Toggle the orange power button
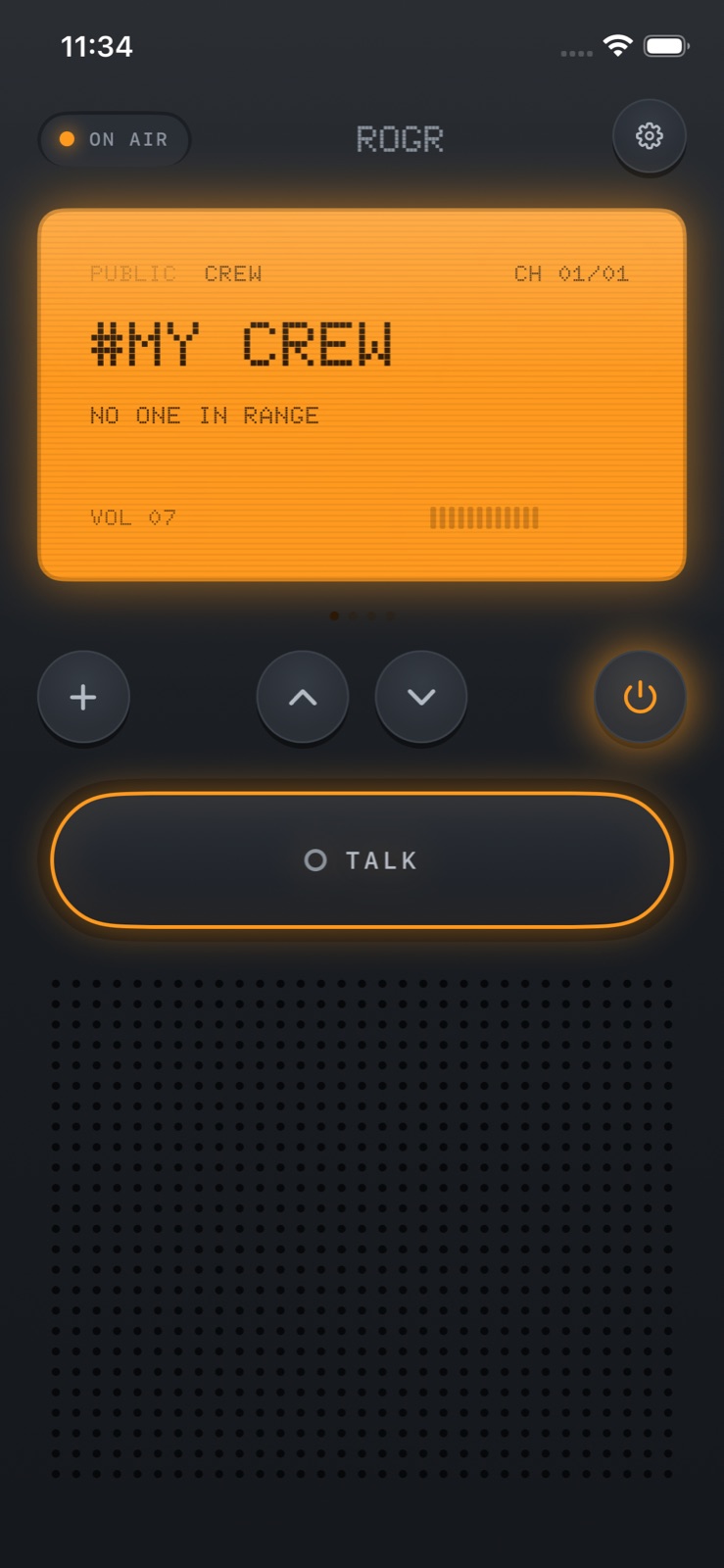This screenshot has width=724, height=1568. click(640, 697)
